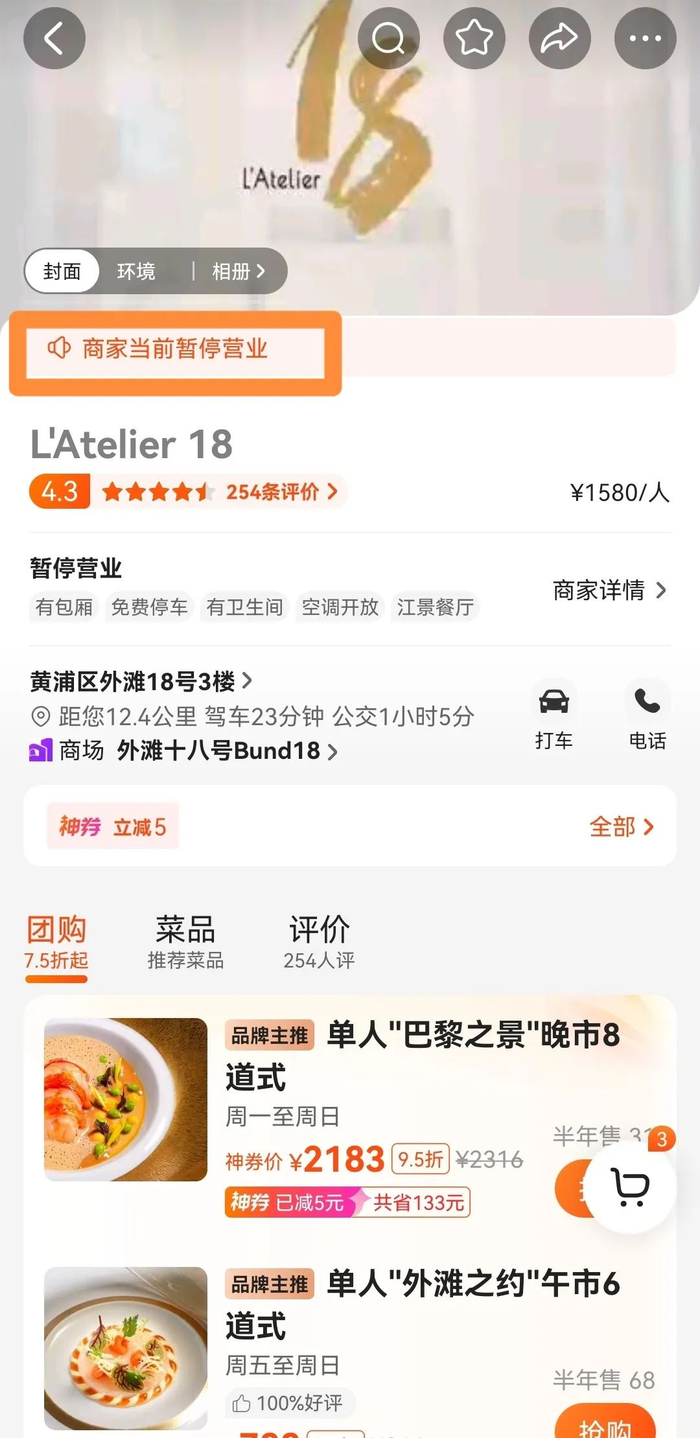
Task: Open the floating shopping cart
Action: (x=631, y=1187)
